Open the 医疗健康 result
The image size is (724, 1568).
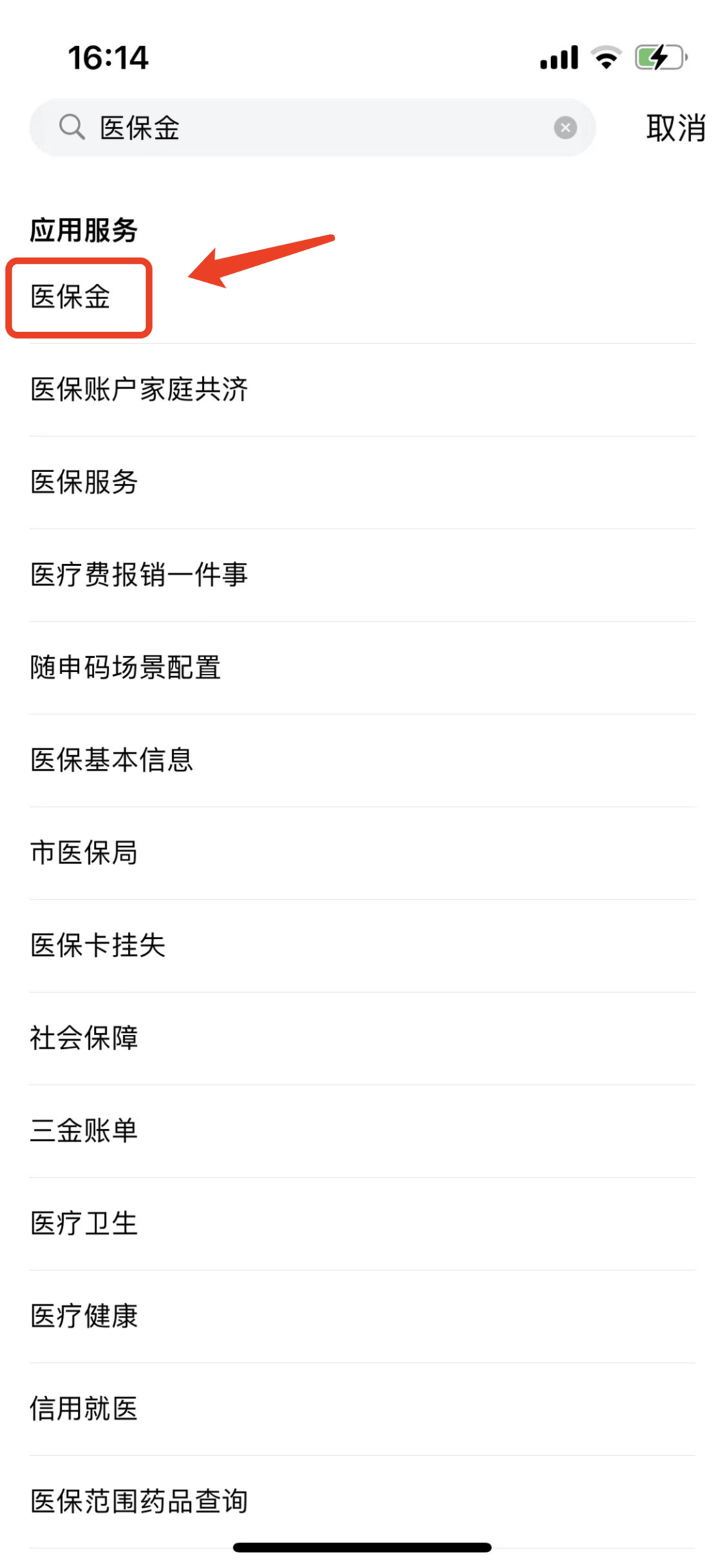click(84, 1315)
